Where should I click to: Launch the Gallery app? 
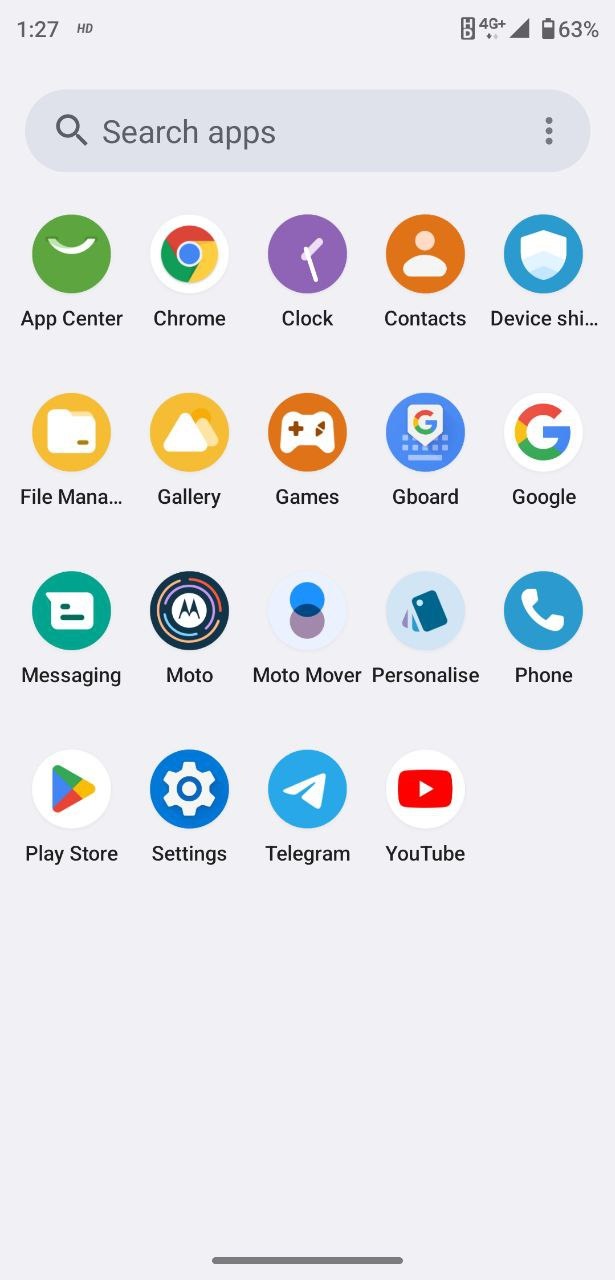point(189,432)
